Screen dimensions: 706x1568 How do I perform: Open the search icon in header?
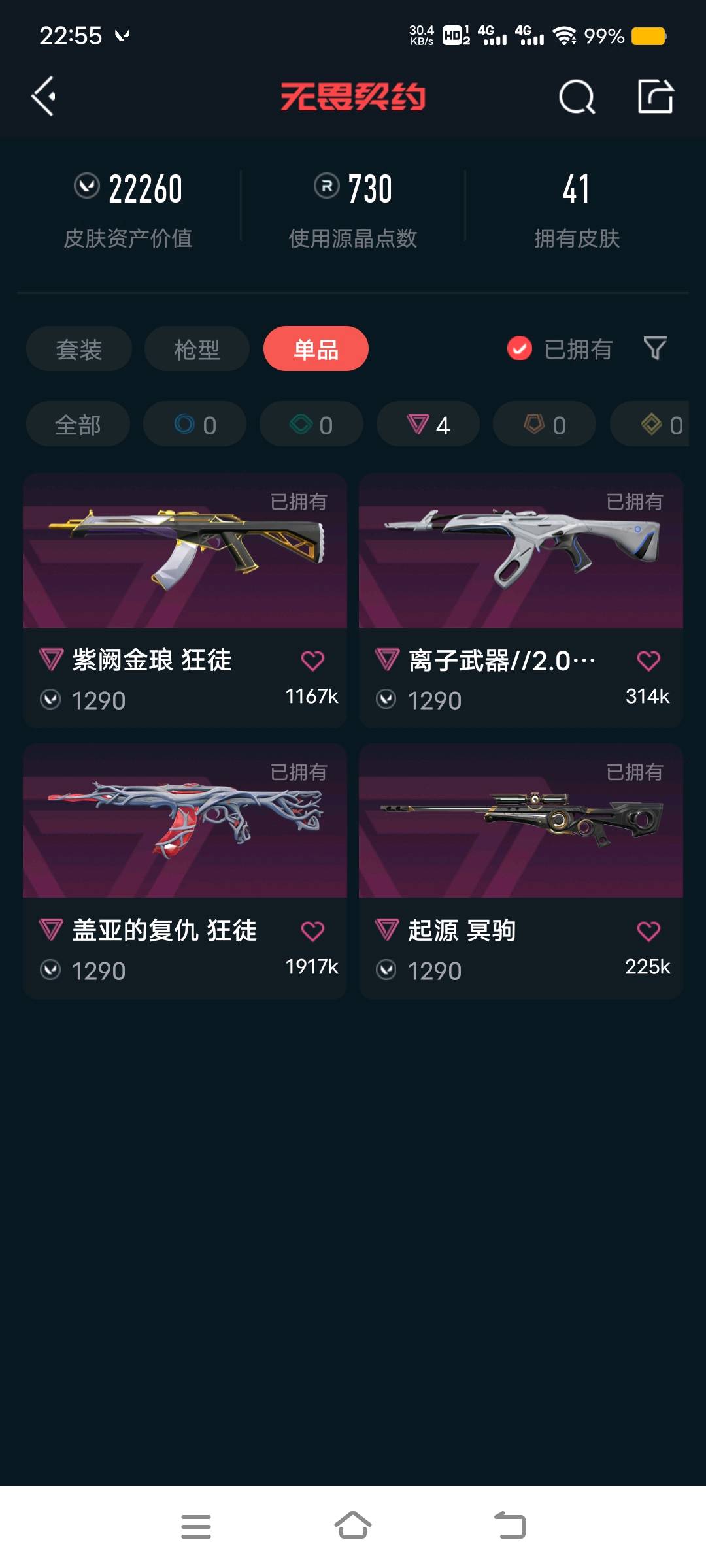[x=577, y=97]
